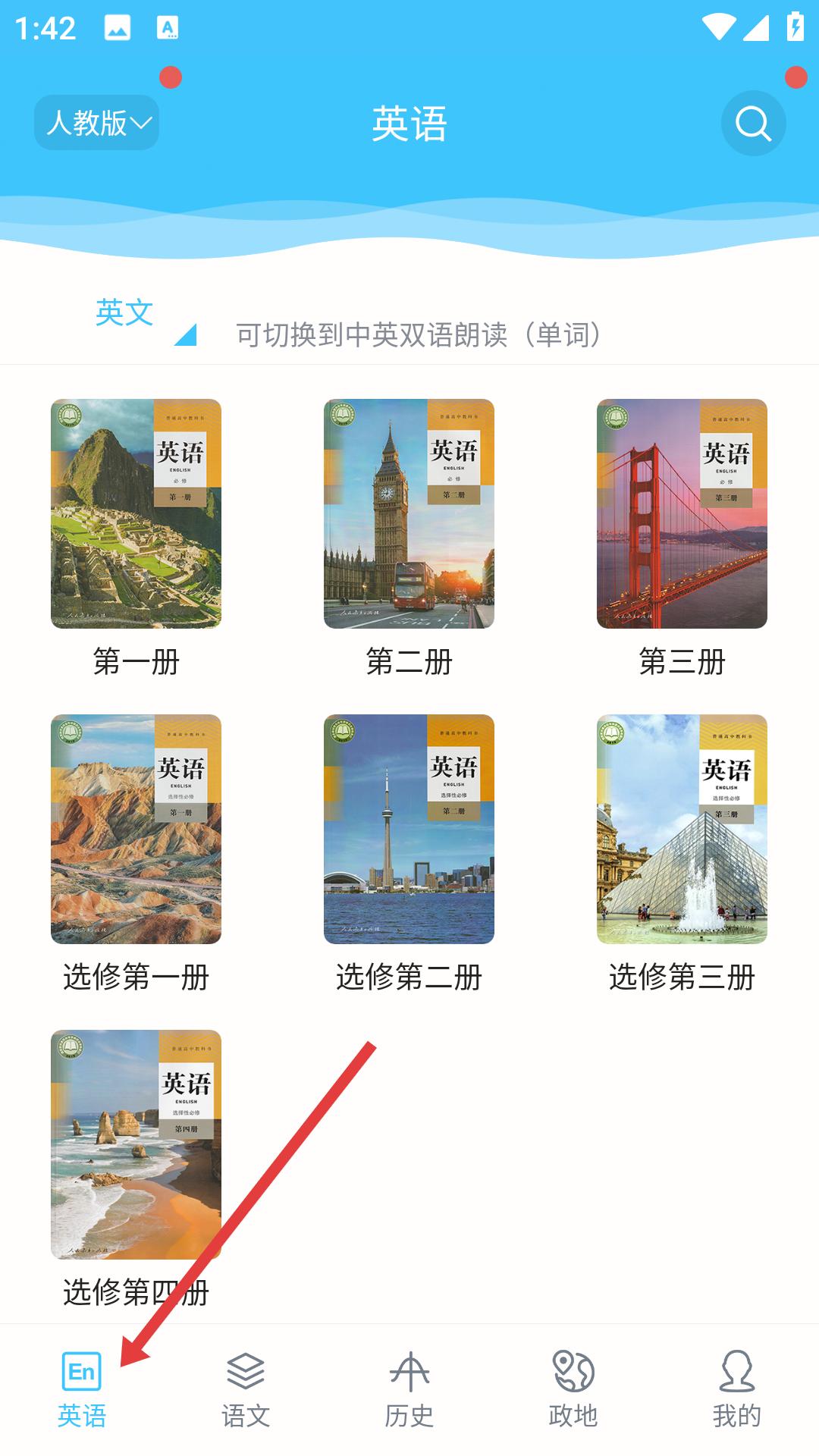Viewport: 819px width, 1456px height.
Task: Switch to the 语文 tab
Action: pos(246,1389)
